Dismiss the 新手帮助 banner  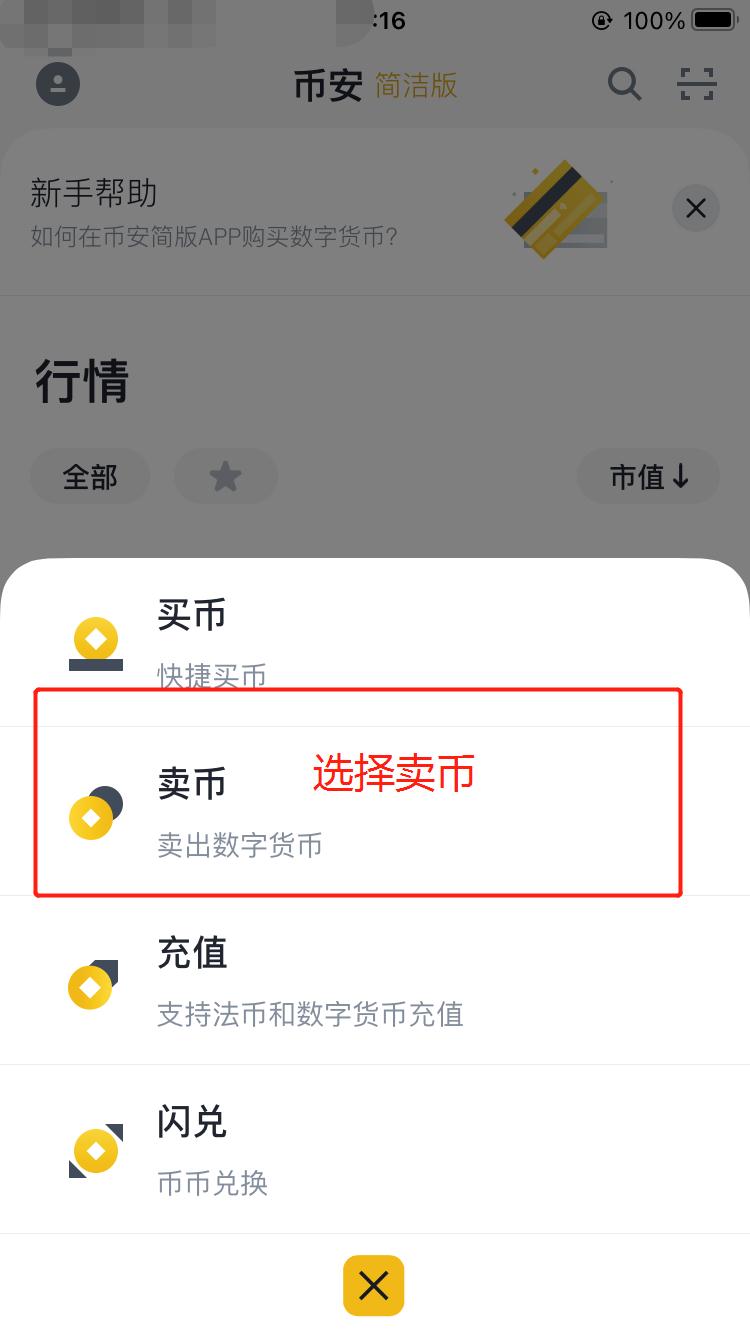(x=696, y=208)
